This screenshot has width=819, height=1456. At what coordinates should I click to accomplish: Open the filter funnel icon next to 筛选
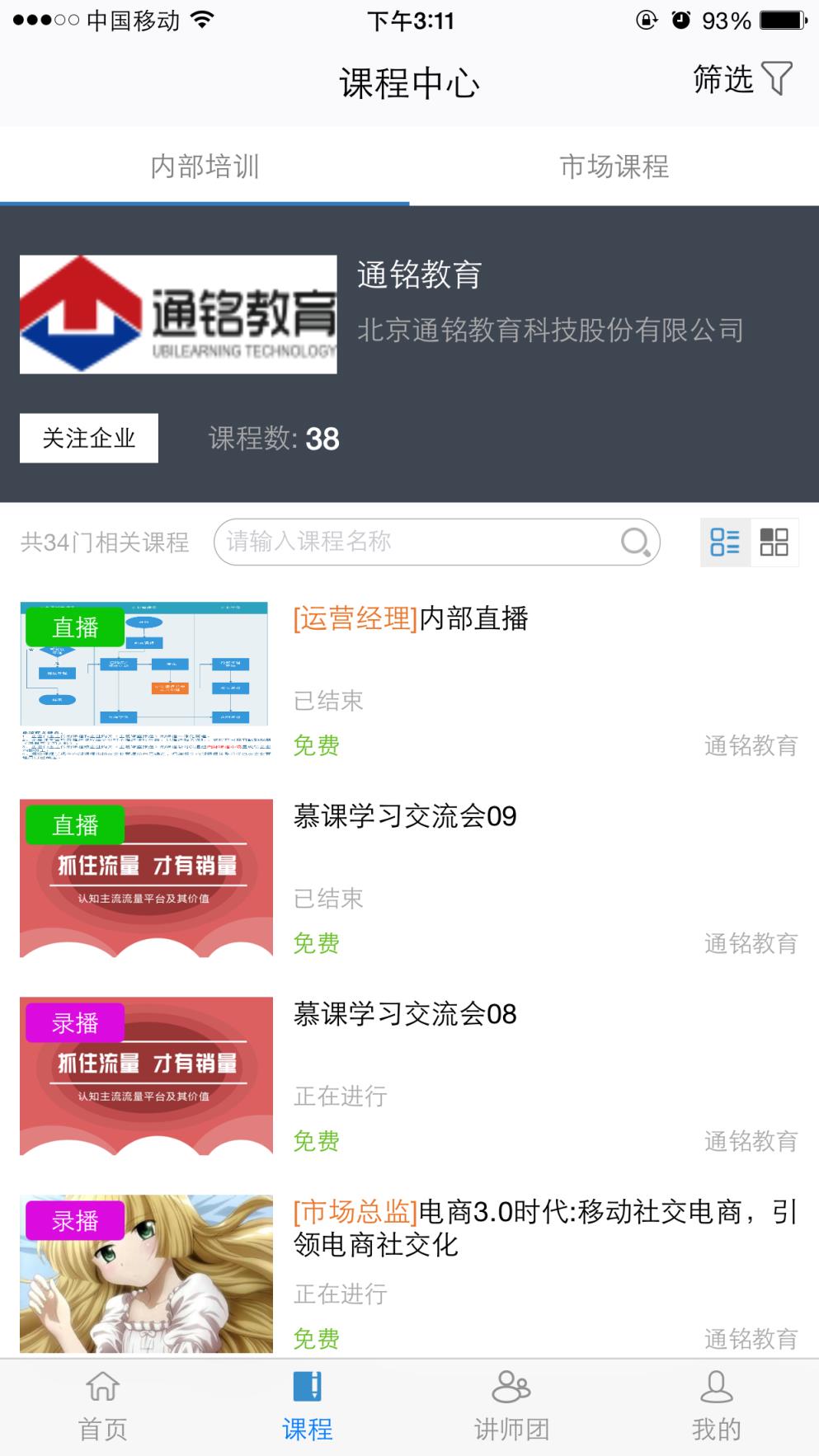[776, 79]
